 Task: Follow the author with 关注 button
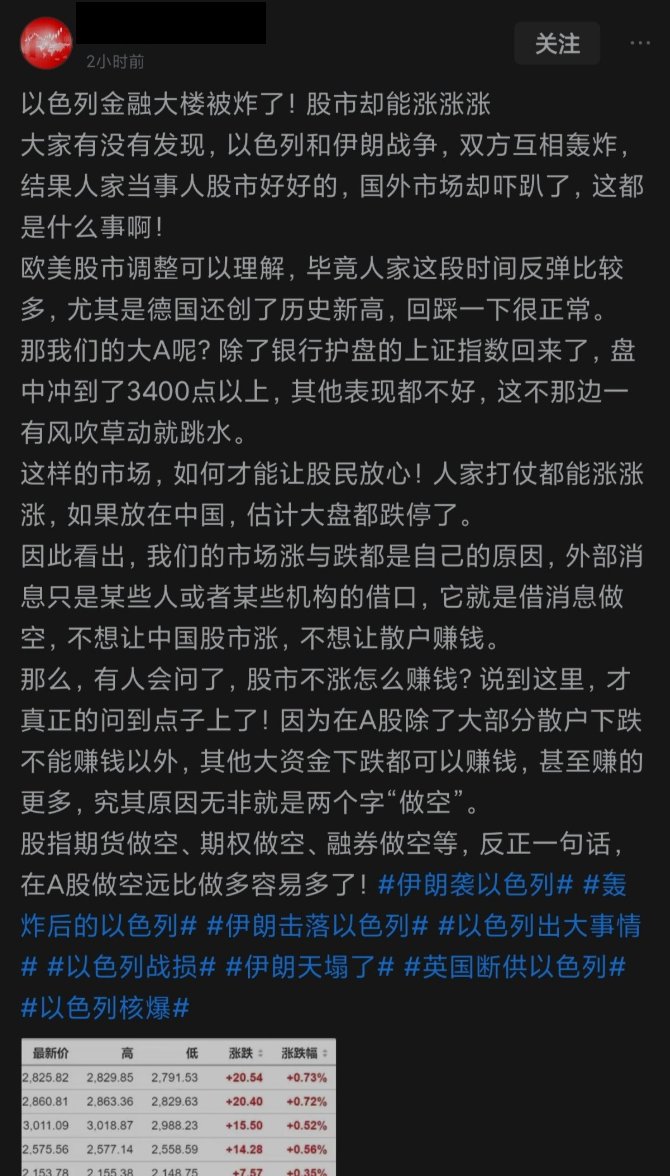click(x=557, y=44)
